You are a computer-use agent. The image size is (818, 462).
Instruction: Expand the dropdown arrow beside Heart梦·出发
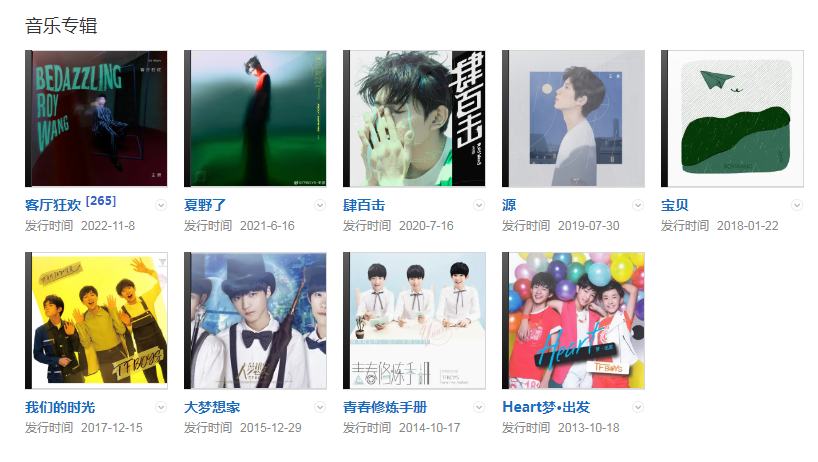pyautogui.click(x=638, y=408)
